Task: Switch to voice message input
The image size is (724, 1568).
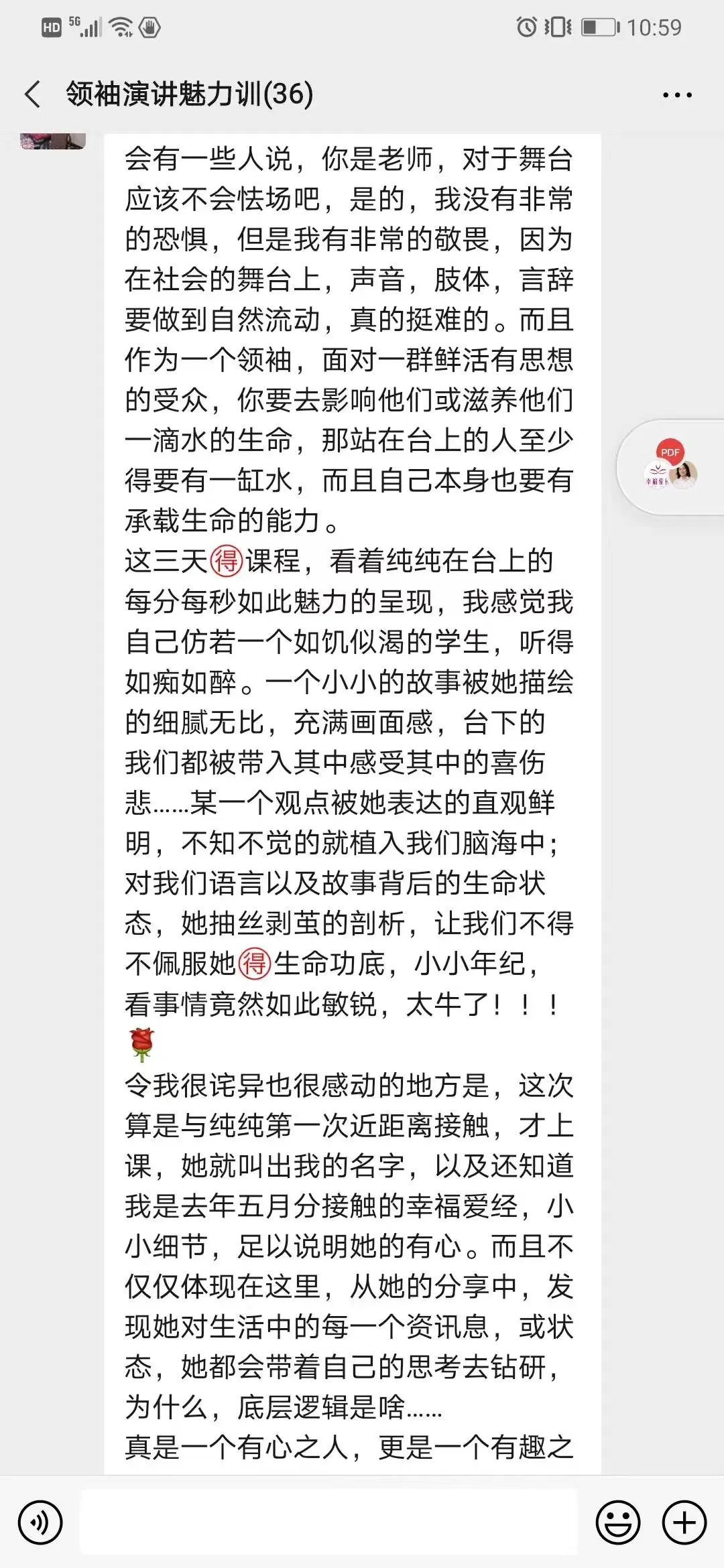Action: [40, 1522]
